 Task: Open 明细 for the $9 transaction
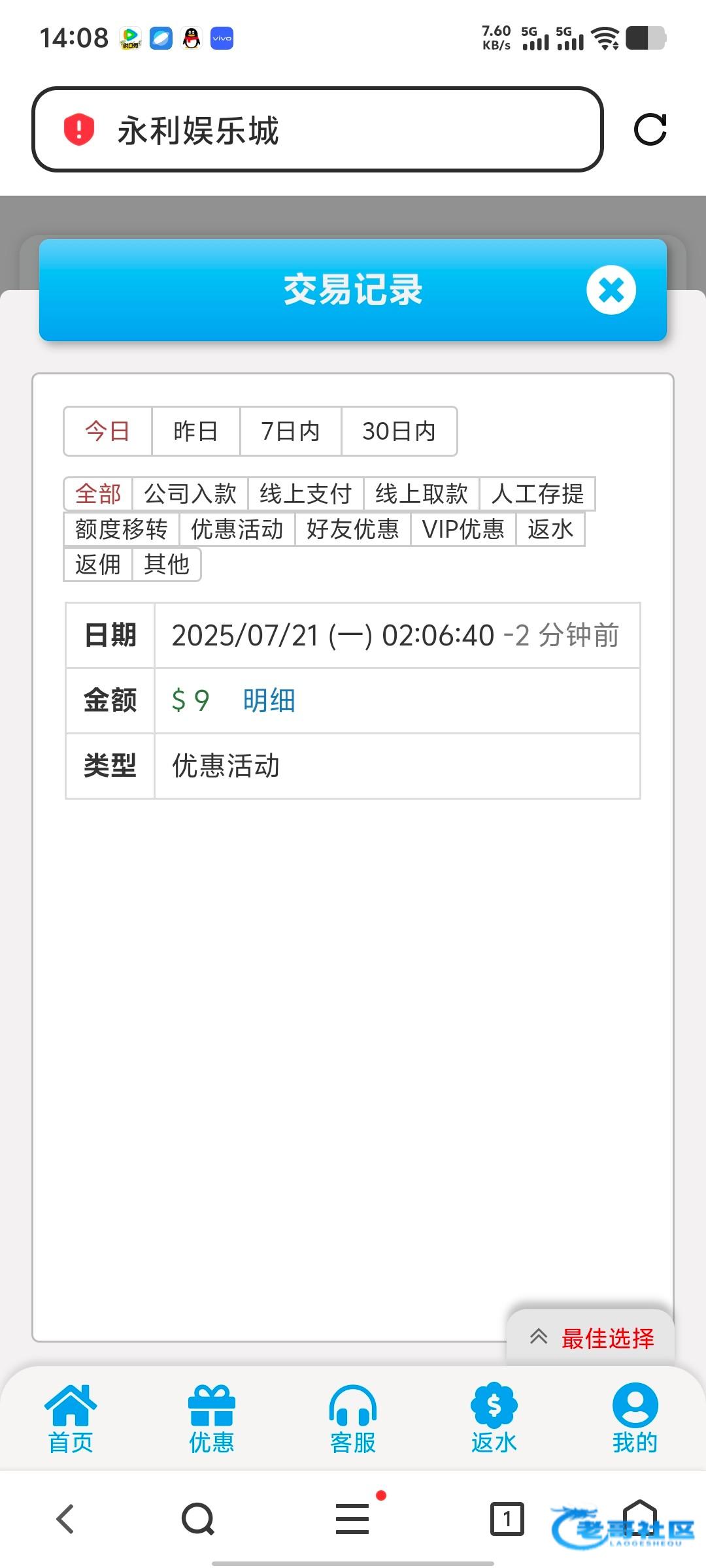click(x=269, y=700)
